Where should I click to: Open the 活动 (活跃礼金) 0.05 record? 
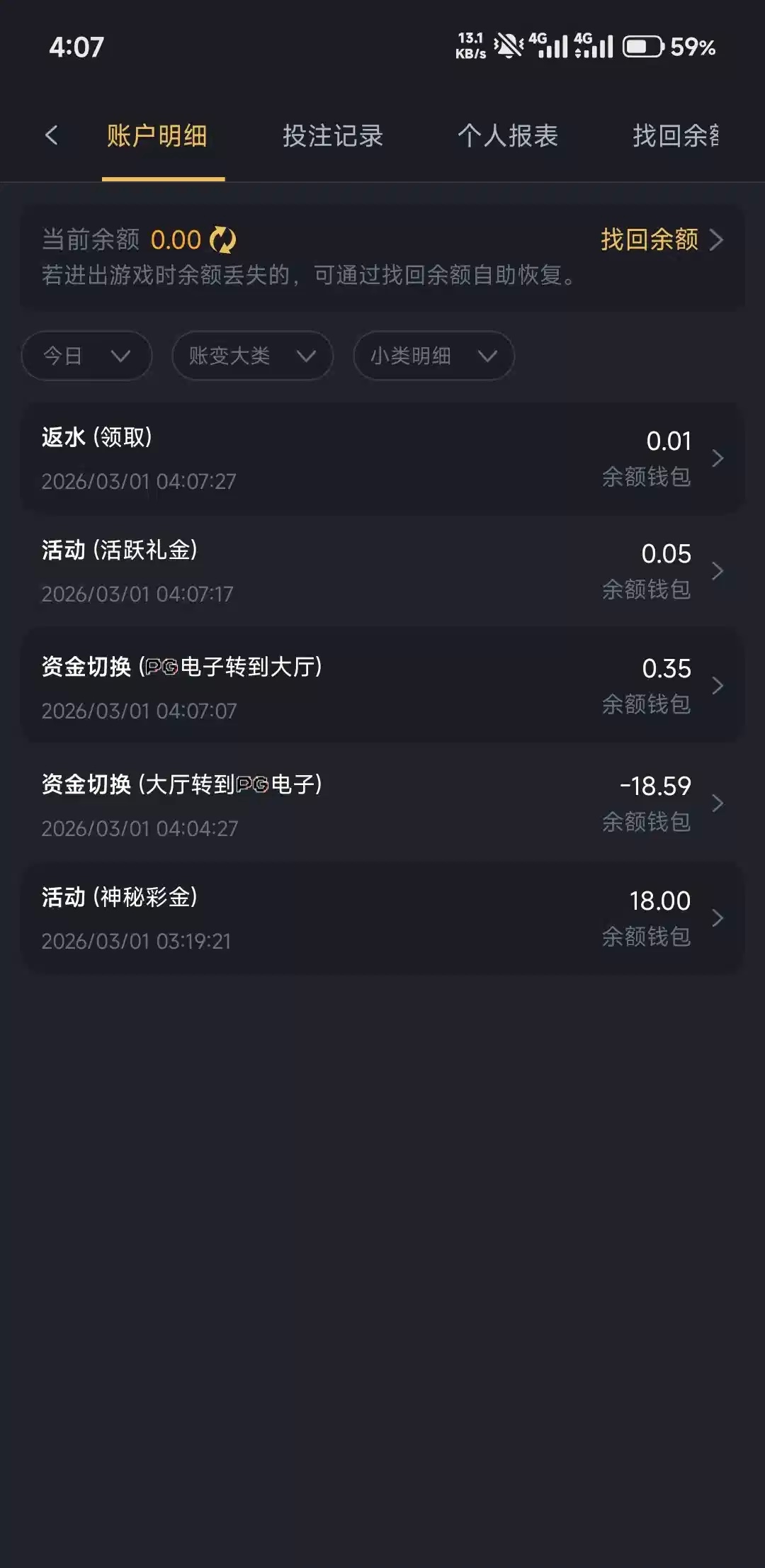point(382,571)
